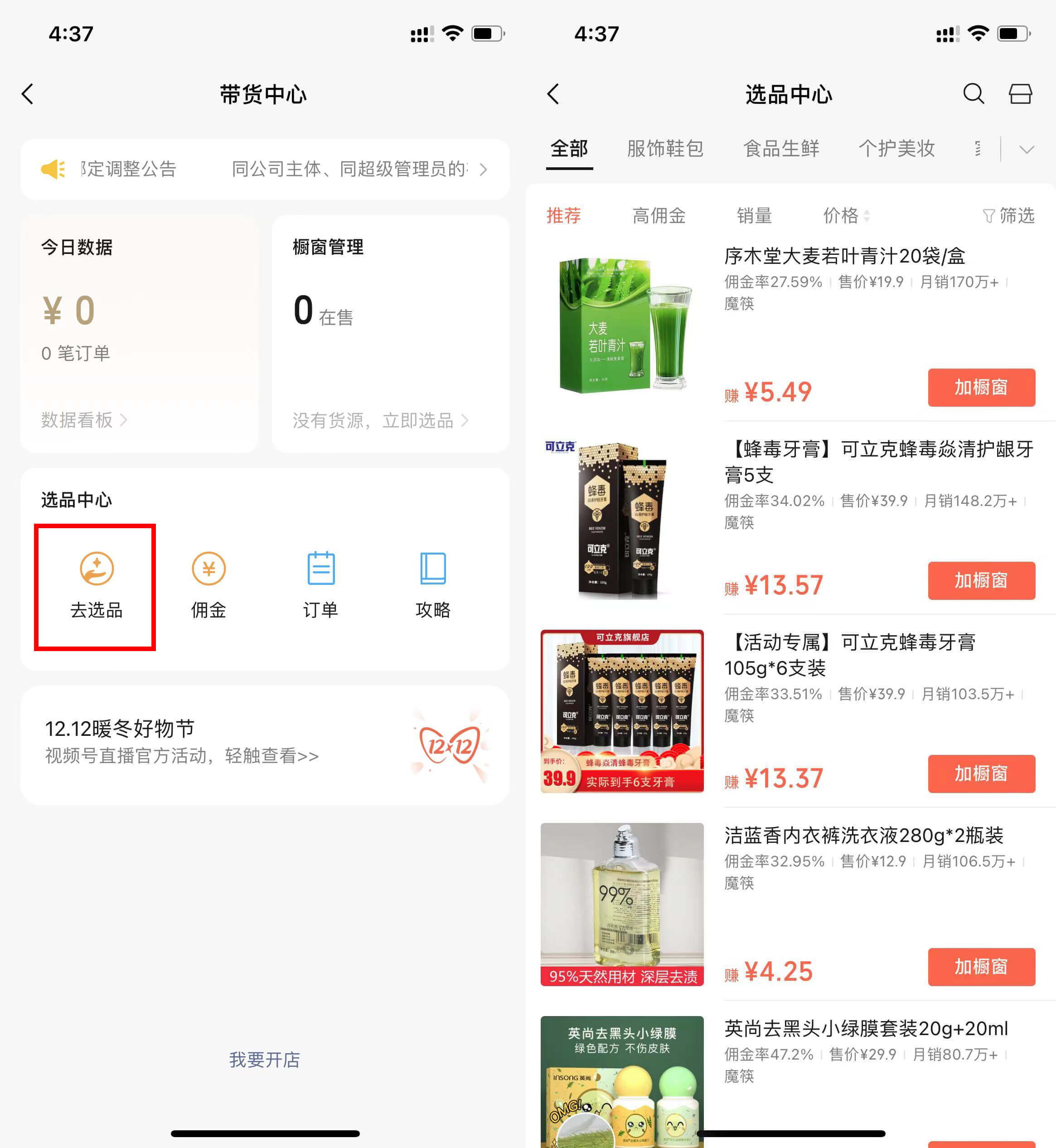
Task: Tap 我要开店 link
Action: point(265,1060)
